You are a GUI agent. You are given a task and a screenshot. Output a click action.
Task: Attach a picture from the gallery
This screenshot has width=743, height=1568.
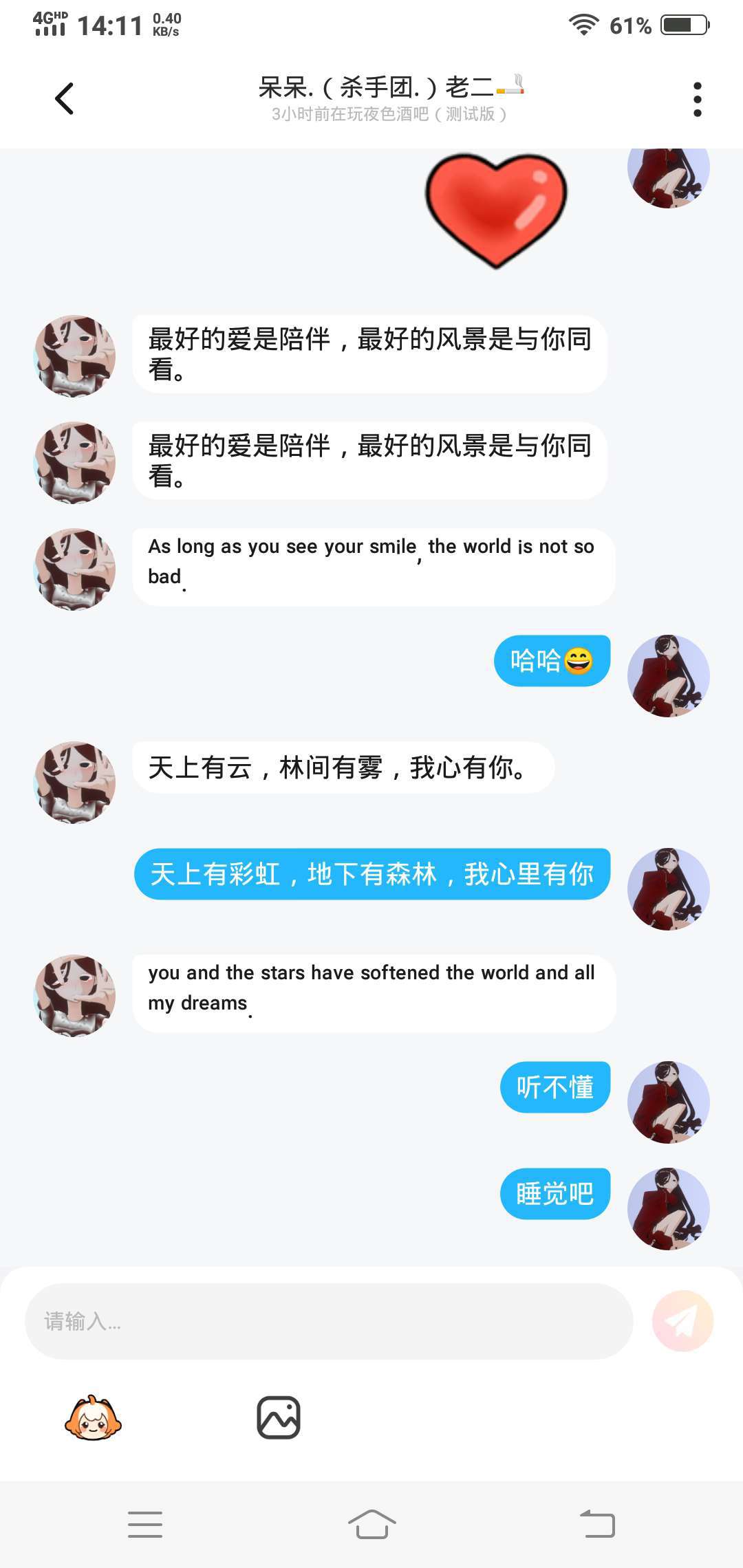pos(279,1417)
